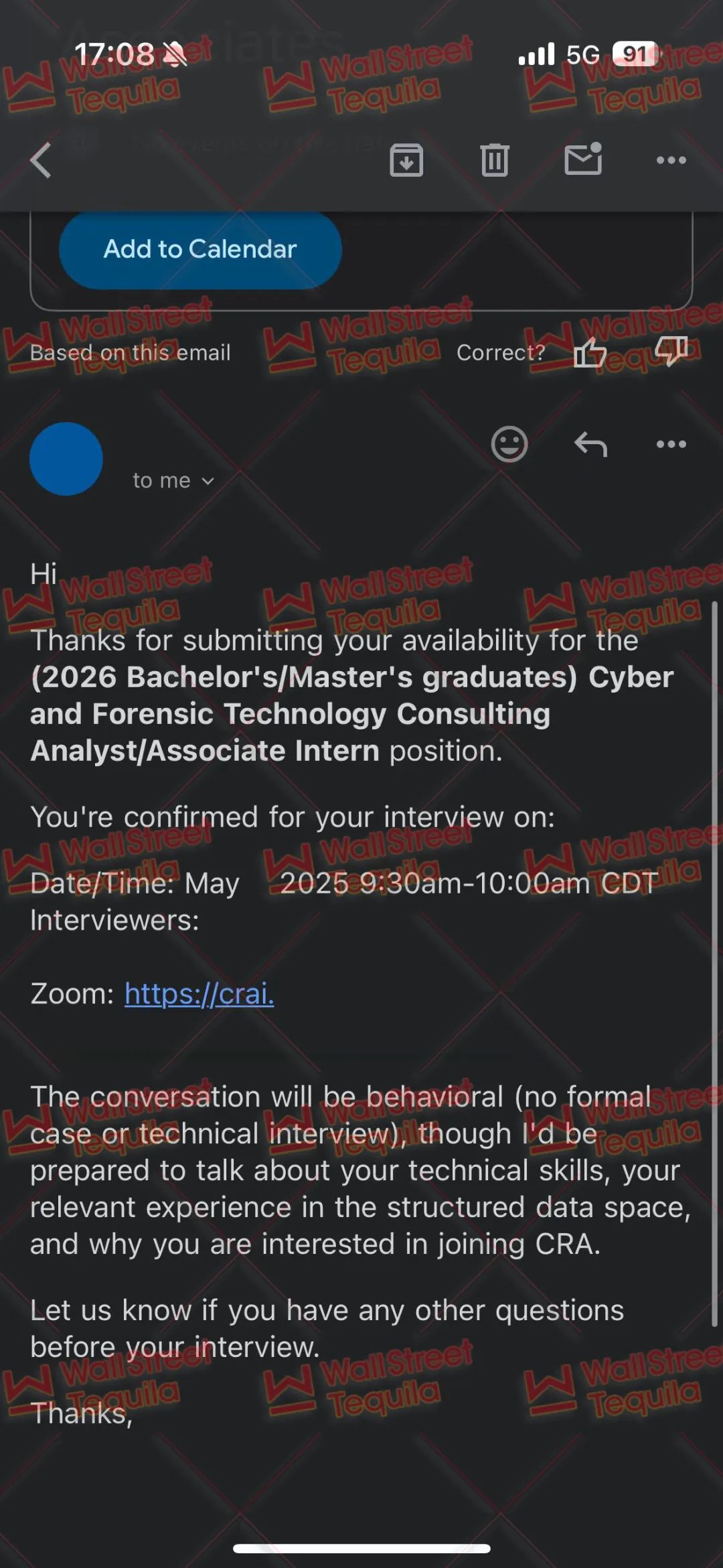Give thumbs up for the Correct? prompt
The height and width of the screenshot is (1568, 723).
590,352
